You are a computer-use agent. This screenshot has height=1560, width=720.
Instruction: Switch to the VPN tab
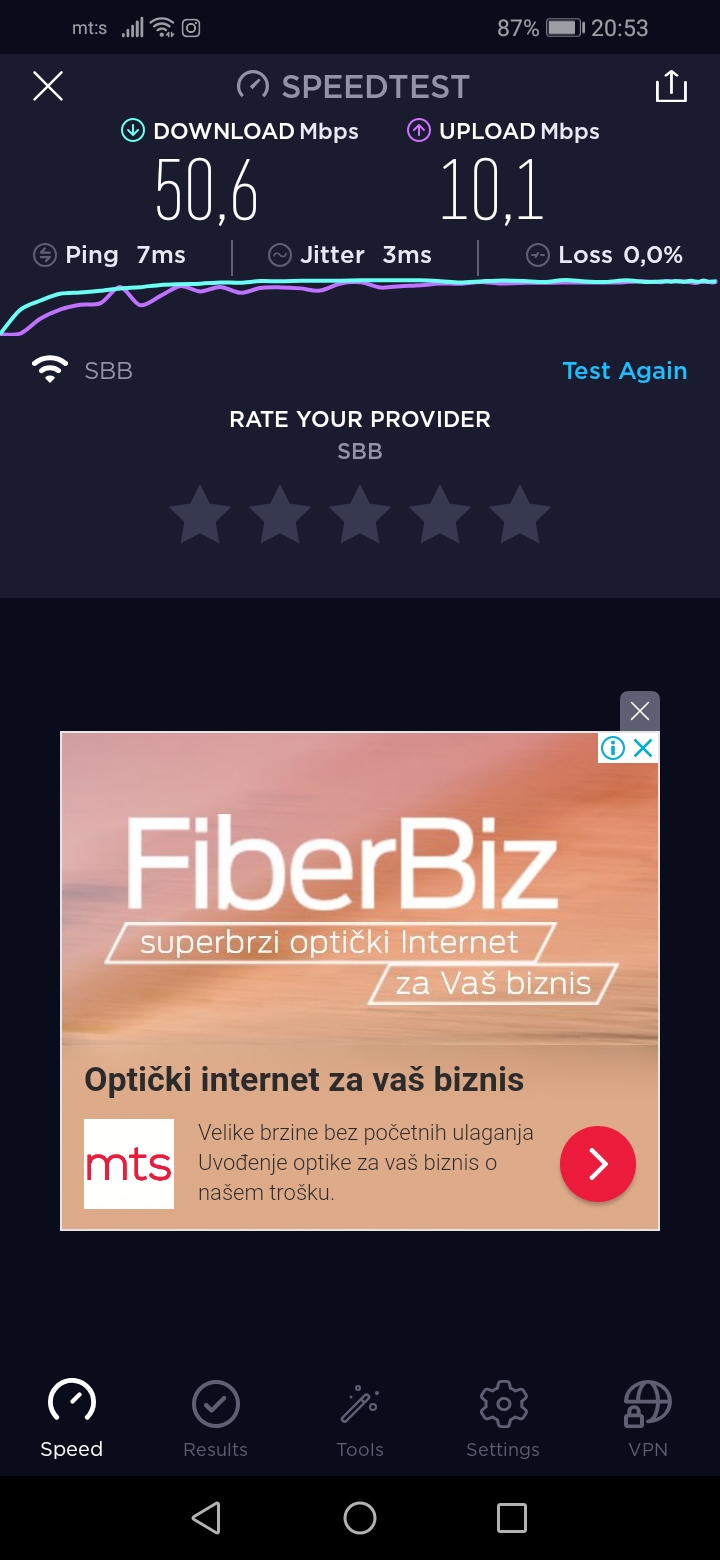coord(647,1420)
